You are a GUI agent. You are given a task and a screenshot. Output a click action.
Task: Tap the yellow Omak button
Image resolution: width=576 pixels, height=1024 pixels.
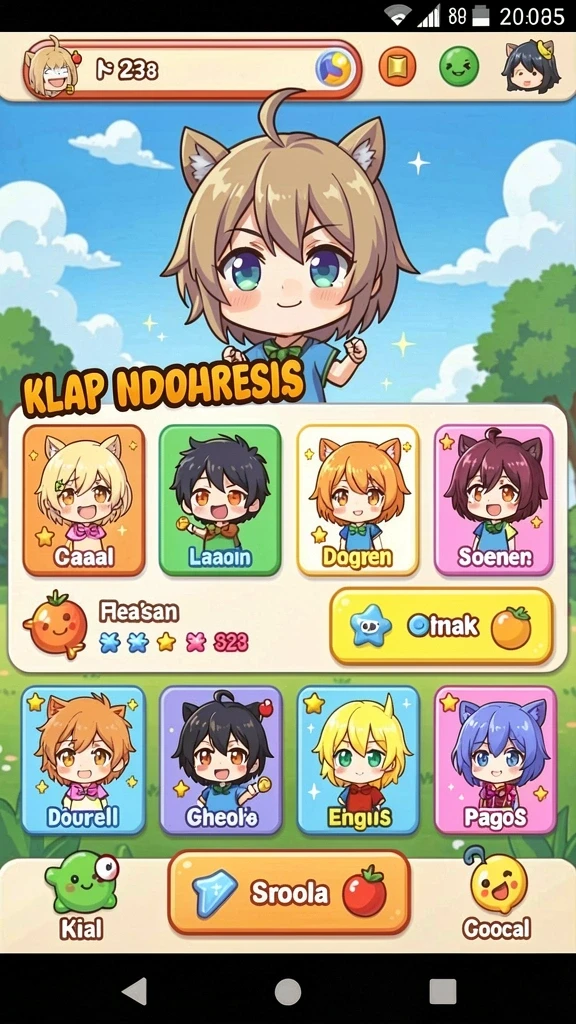tap(441, 626)
